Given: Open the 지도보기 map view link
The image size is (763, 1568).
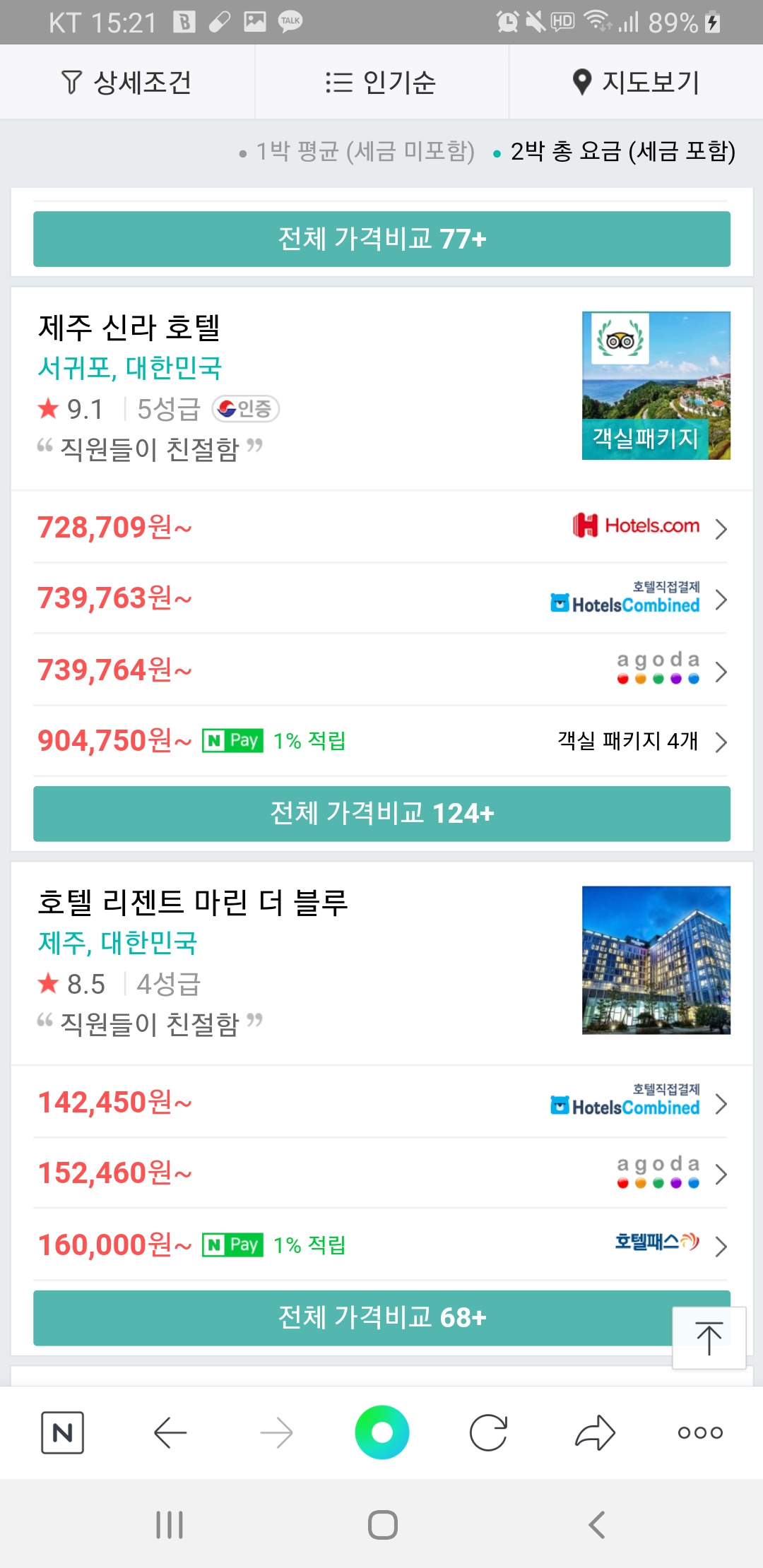Looking at the screenshot, I should coord(636,81).
